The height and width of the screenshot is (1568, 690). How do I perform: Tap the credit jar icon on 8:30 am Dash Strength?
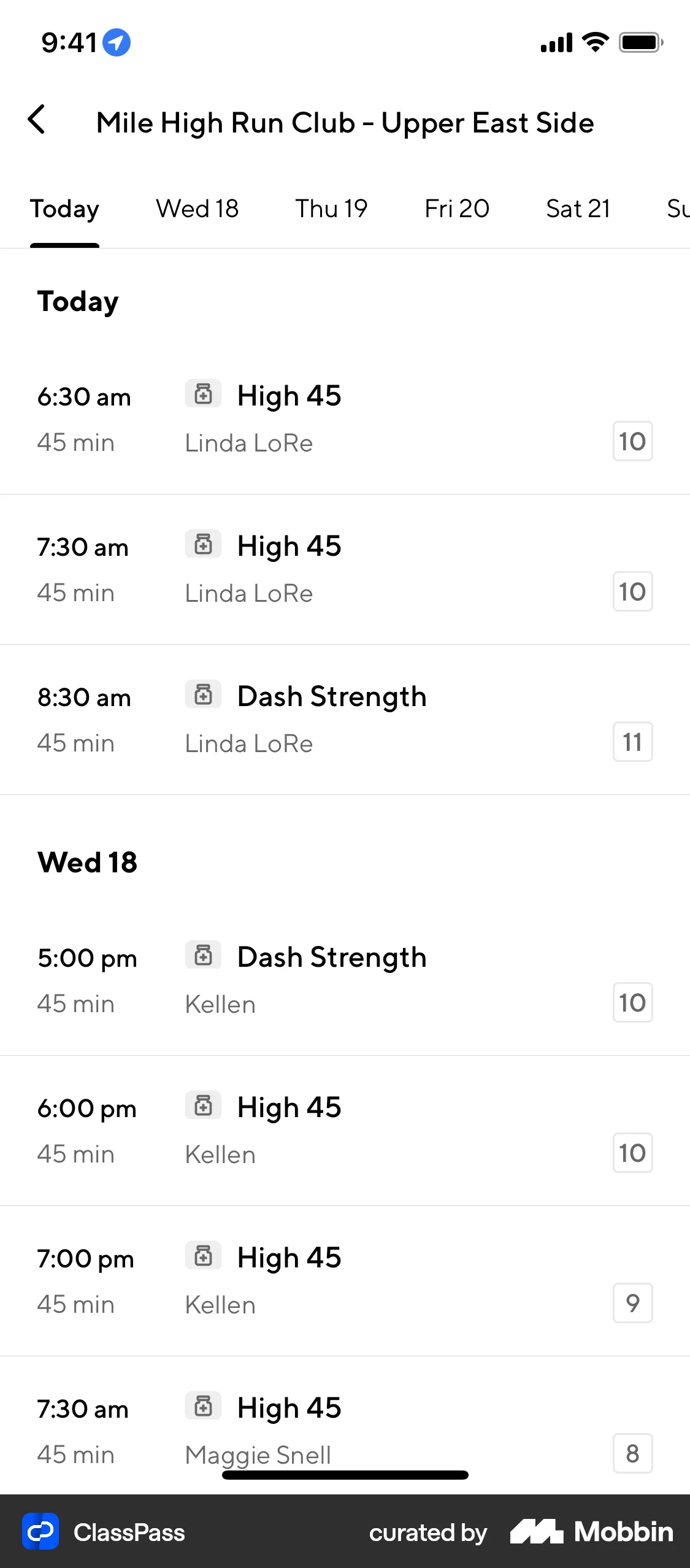coord(202,694)
